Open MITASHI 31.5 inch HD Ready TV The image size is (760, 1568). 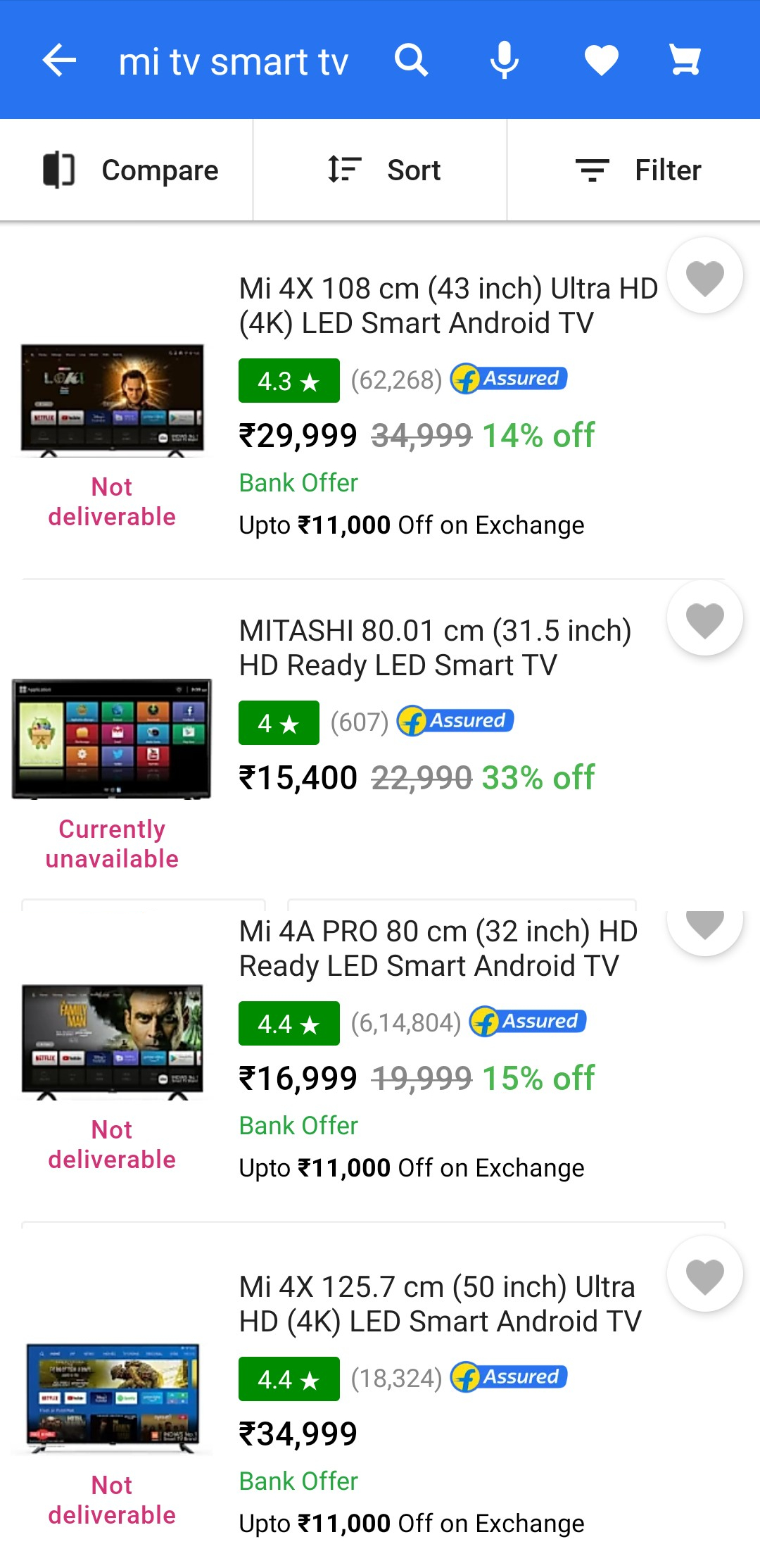click(x=435, y=648)
